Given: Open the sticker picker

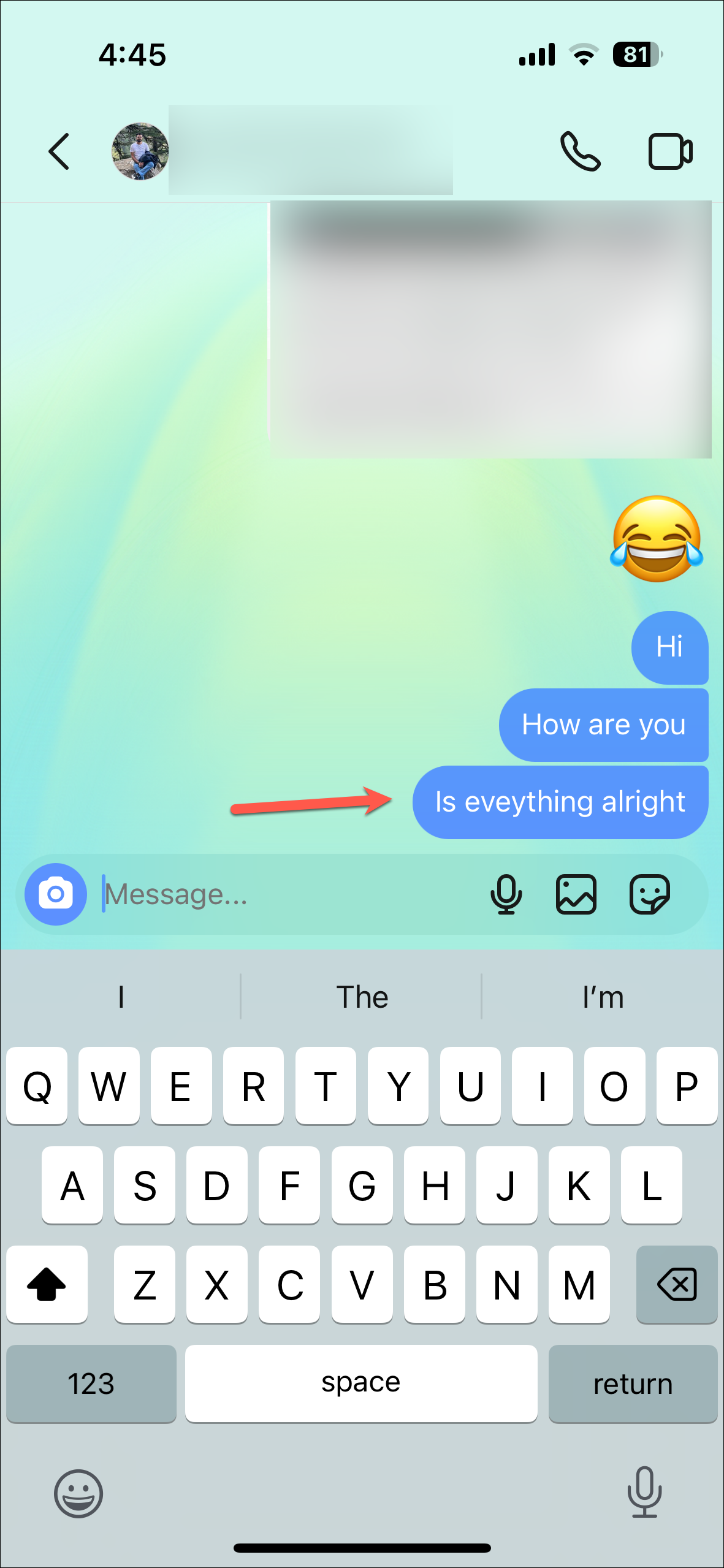Looking at the screenshot, I should coord(650,894).
